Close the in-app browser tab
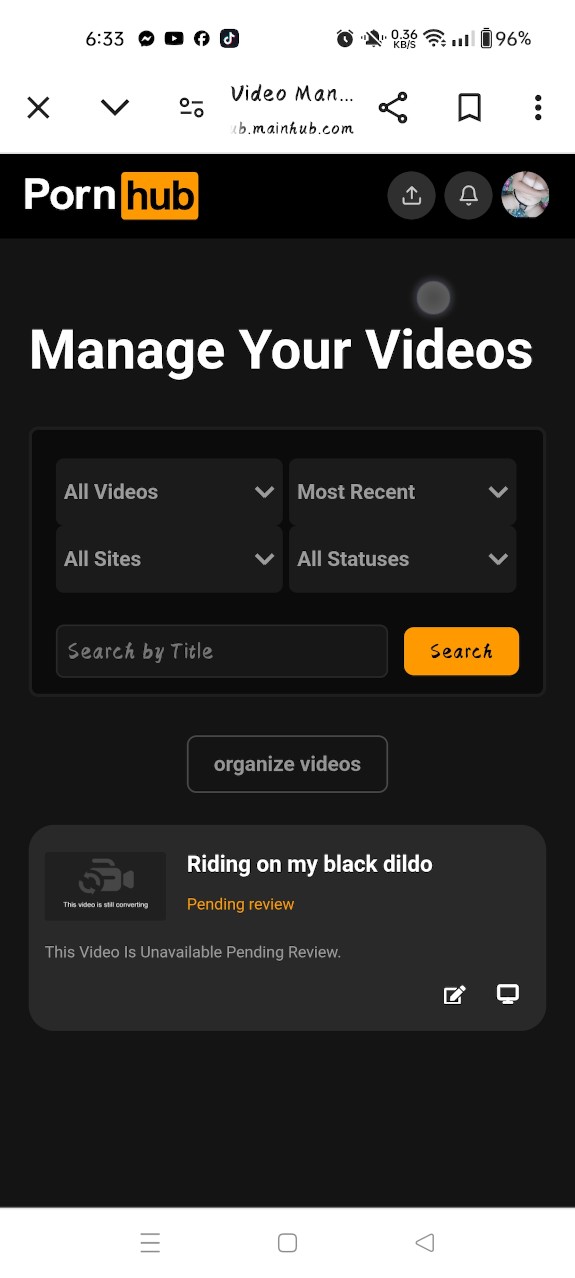The width and height of the screenshot is (575, 1278). coord(38,108)
